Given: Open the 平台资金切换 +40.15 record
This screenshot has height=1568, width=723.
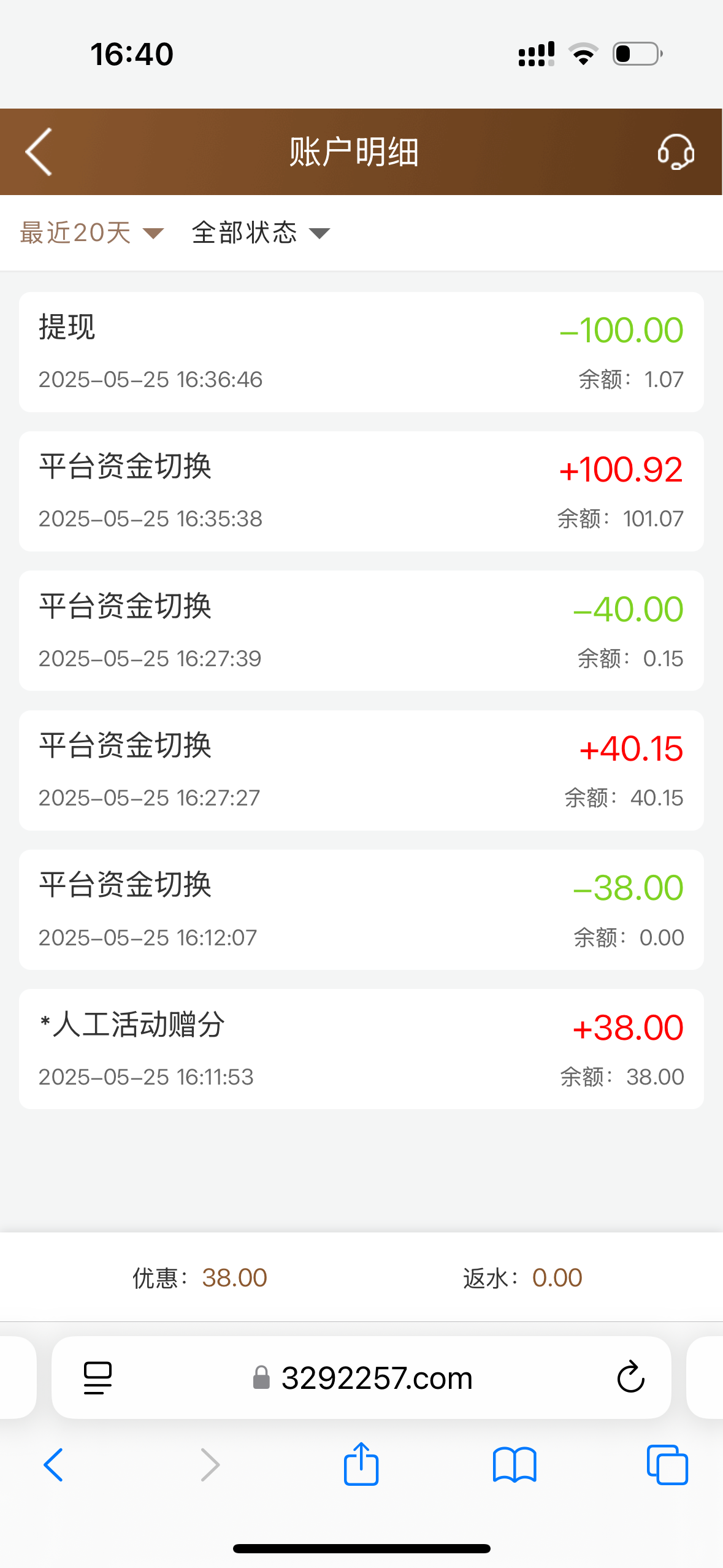Looking at the screenshot, I should pyautogui.click(x=361, y=771).
